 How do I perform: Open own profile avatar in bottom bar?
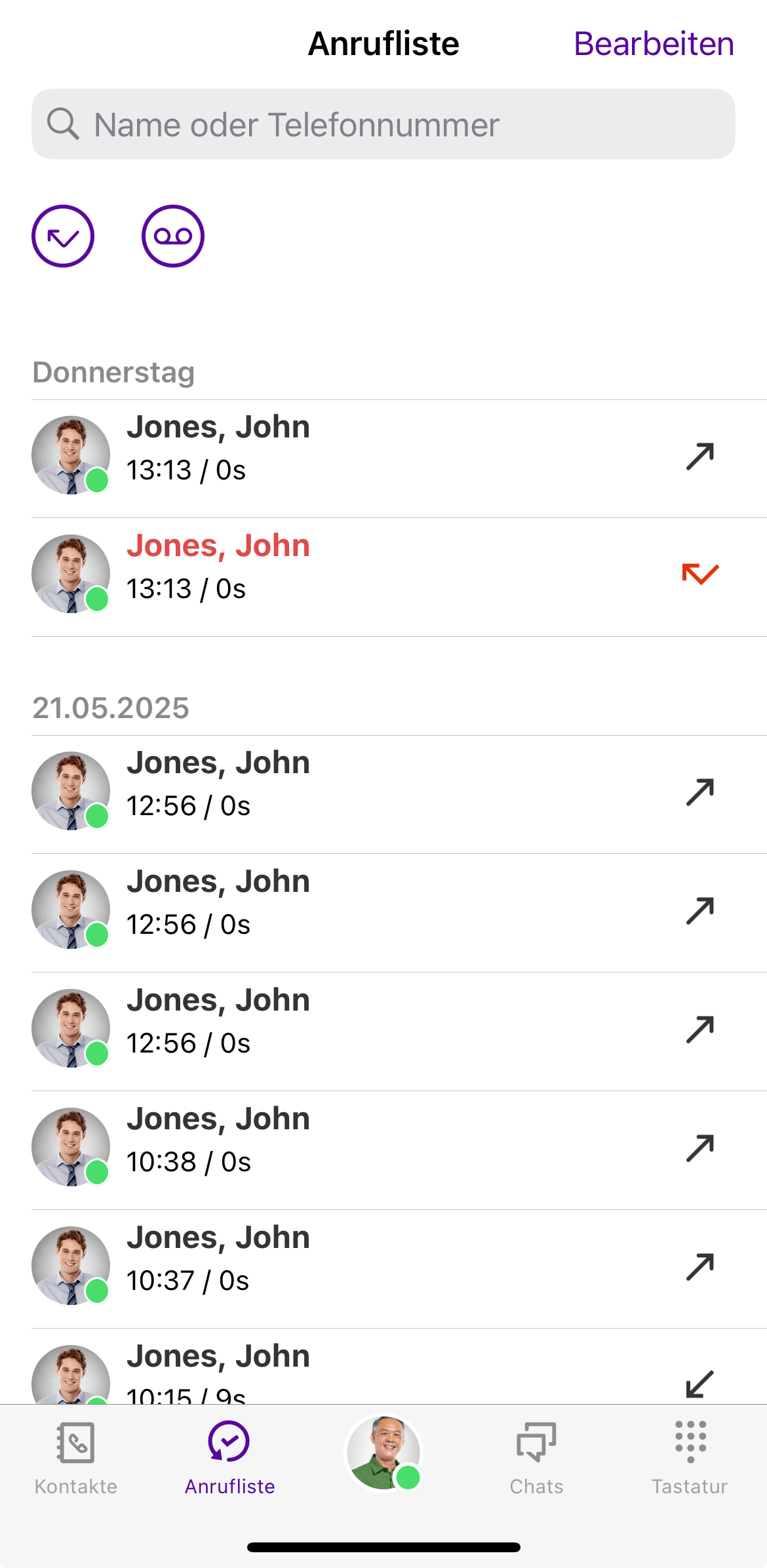pos(383,1453)
